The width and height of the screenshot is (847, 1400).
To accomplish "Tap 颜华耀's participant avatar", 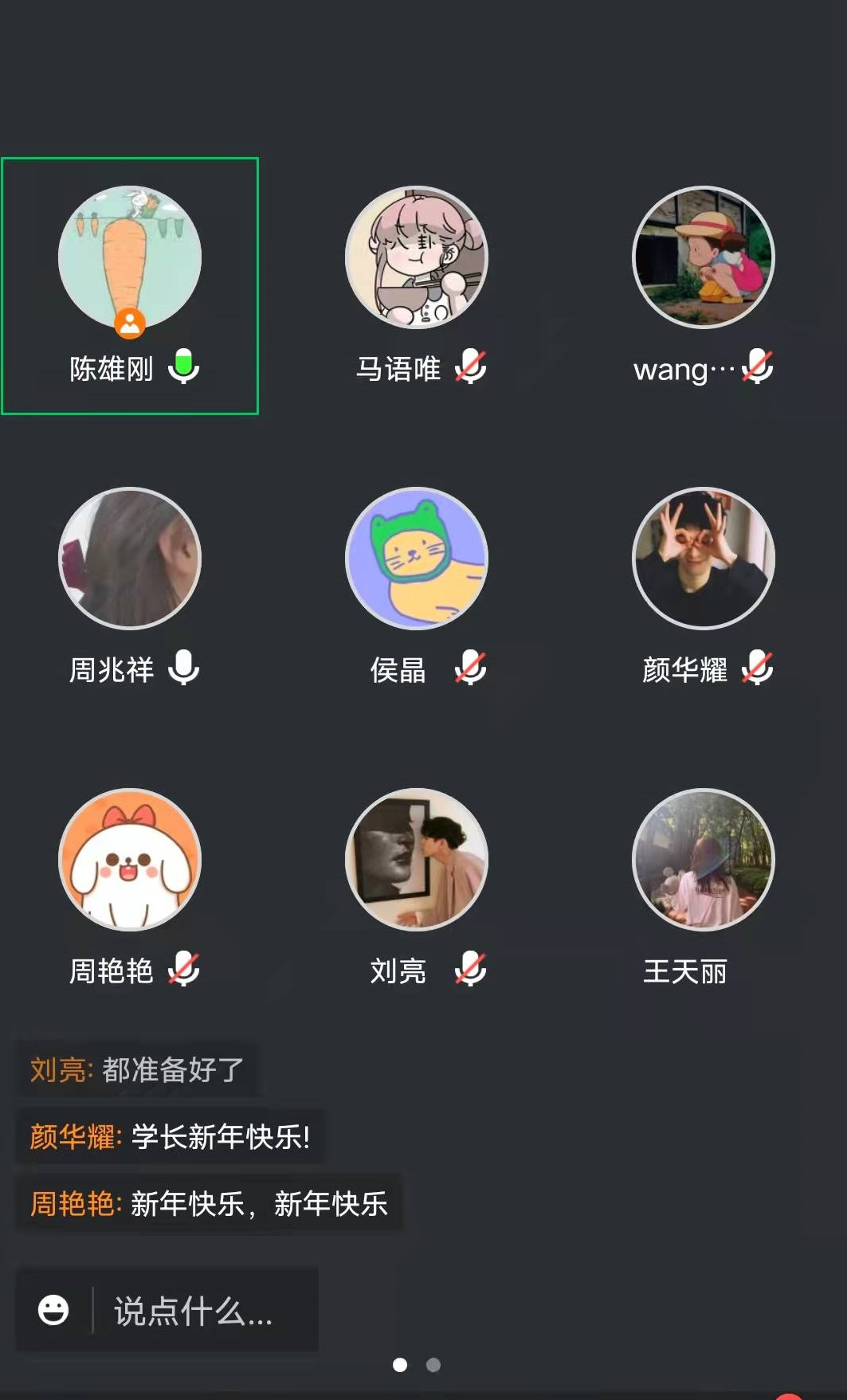I will click(704, 559).
